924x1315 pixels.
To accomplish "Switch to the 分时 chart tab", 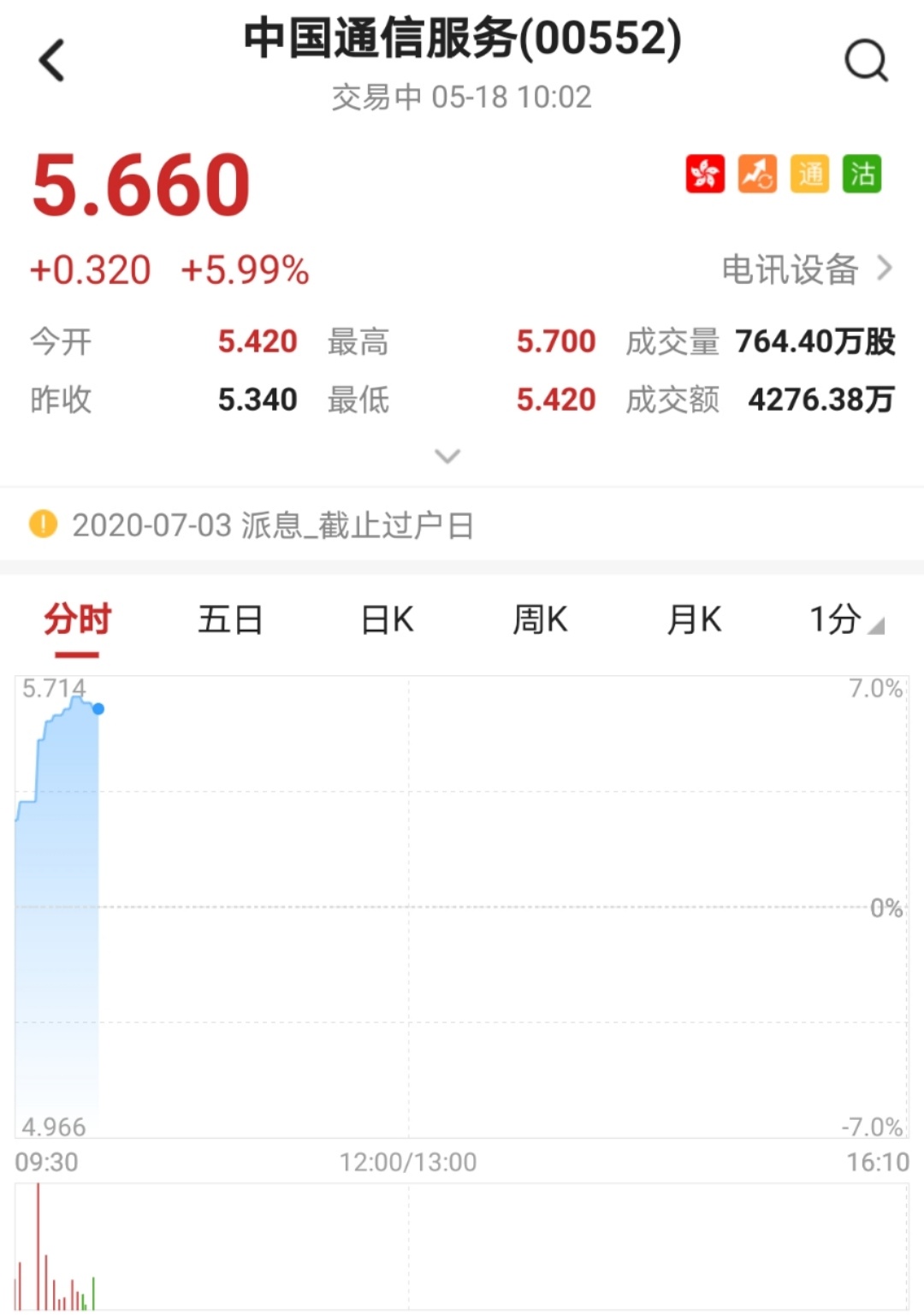I will [77, 619].
